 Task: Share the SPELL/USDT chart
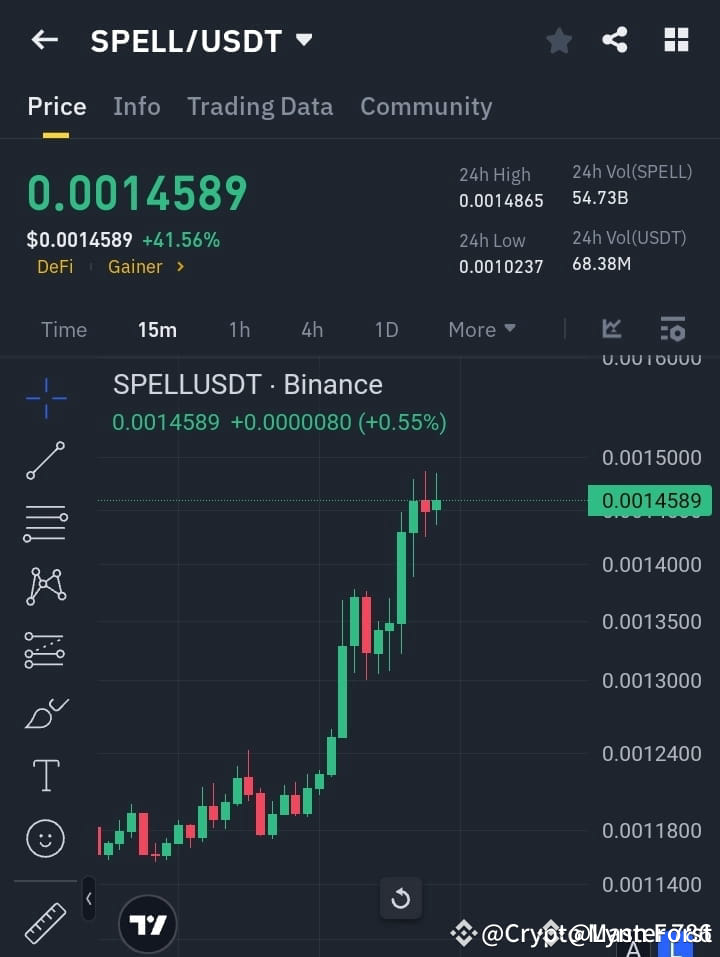pyautogui.click(x=615, y=40)
